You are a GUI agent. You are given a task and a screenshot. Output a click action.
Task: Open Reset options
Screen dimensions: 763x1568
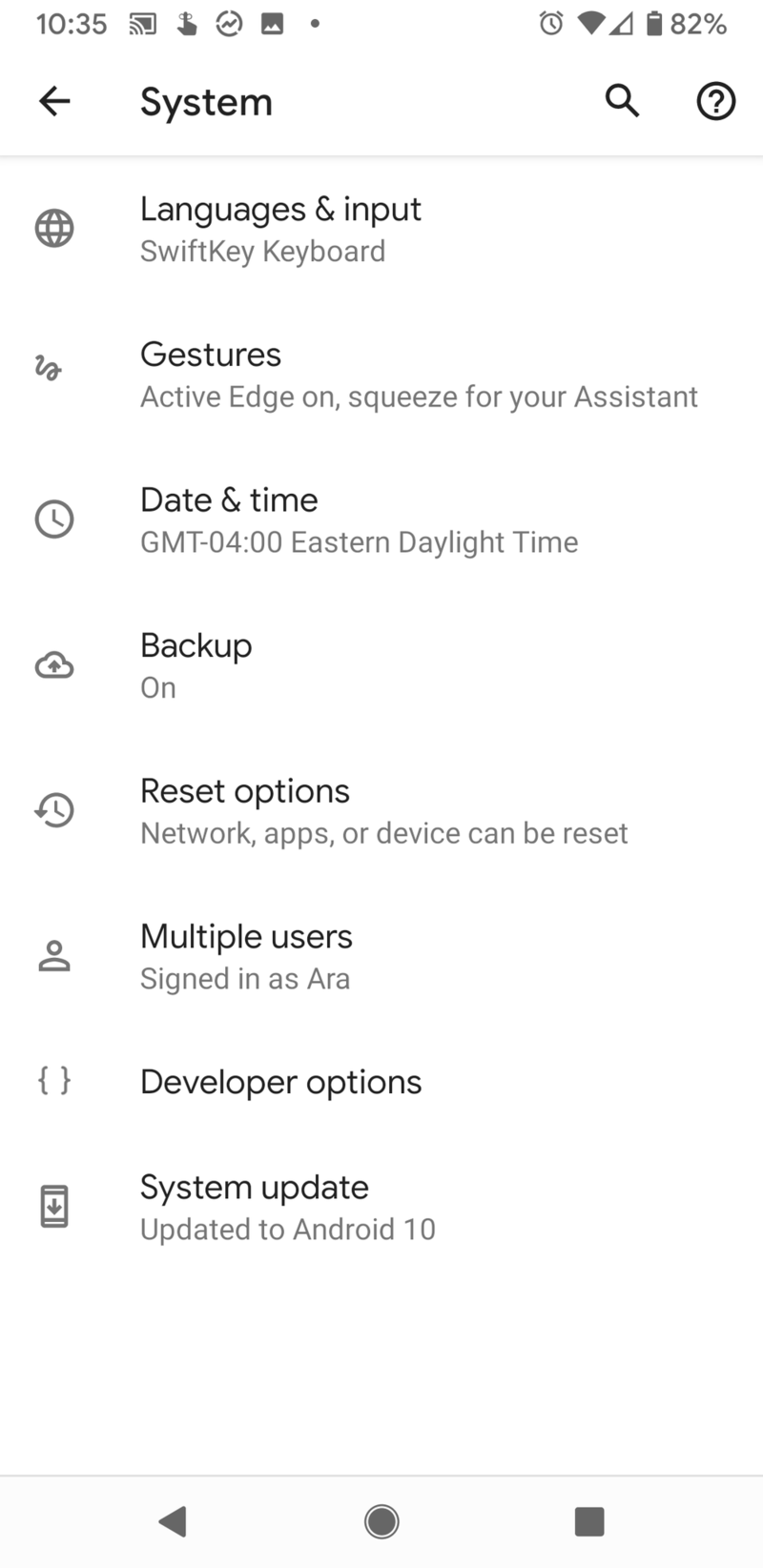(x=381, y=810)
